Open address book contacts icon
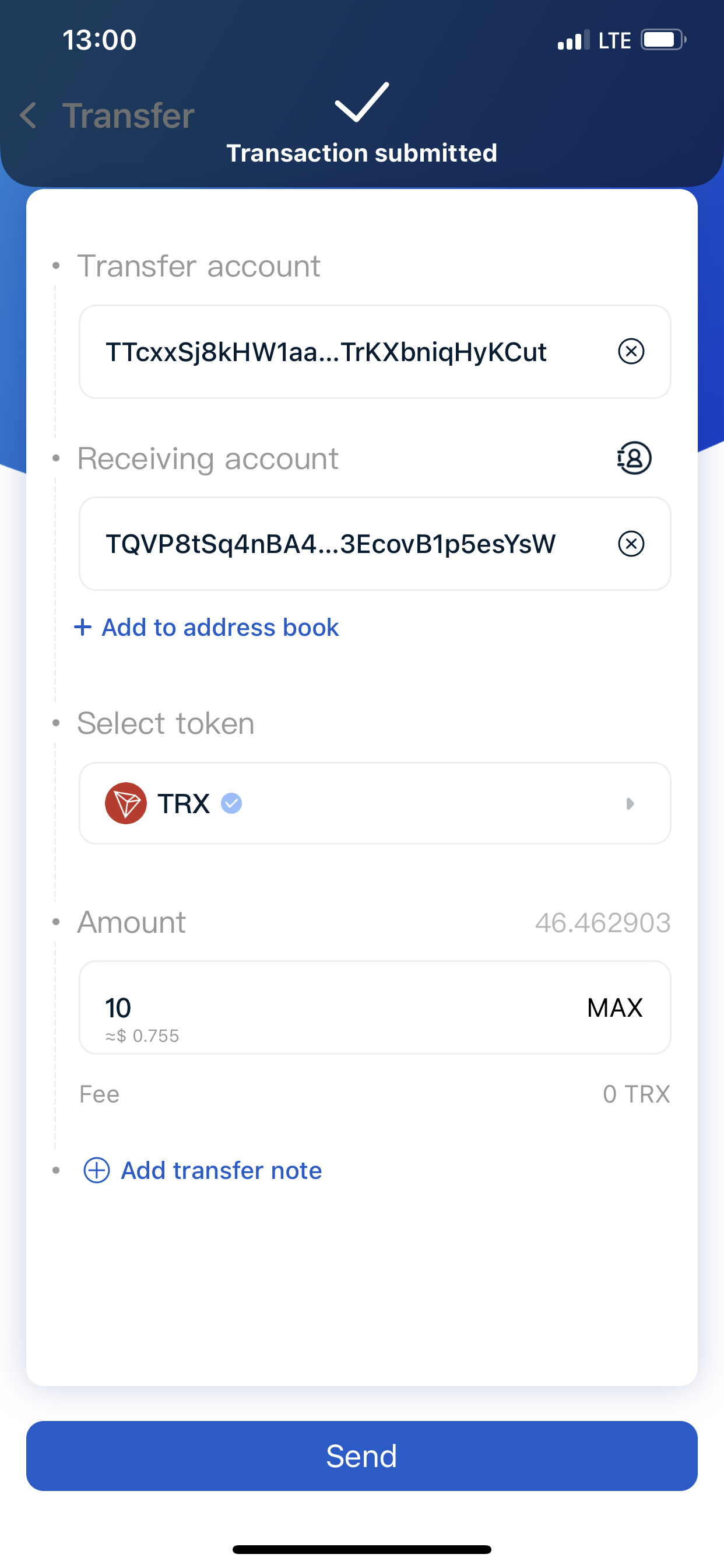 click(634, 458)
